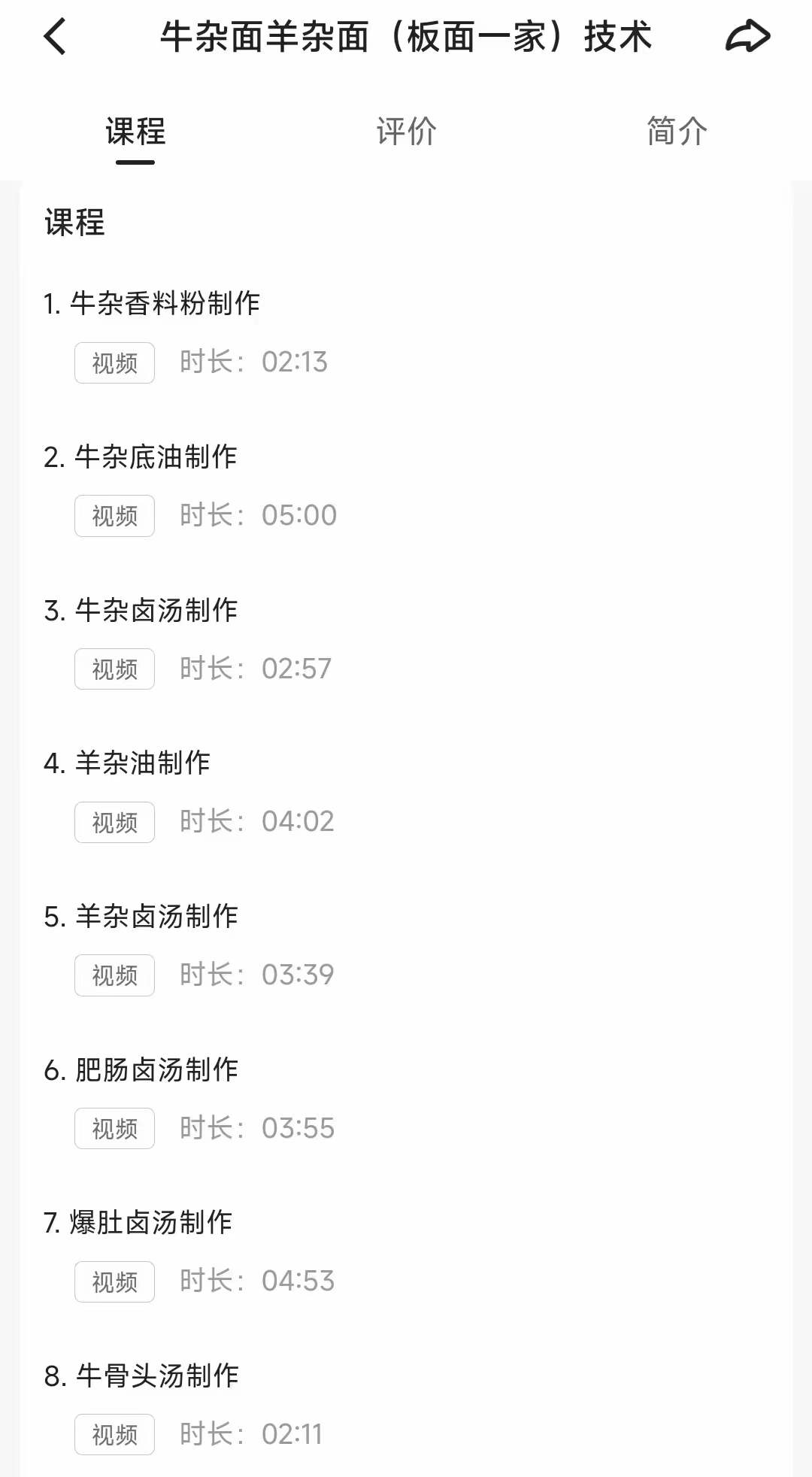Tap the duration 04:53 of lesson 7
The image size is (812, 1477).
(x=298, y=1281)
